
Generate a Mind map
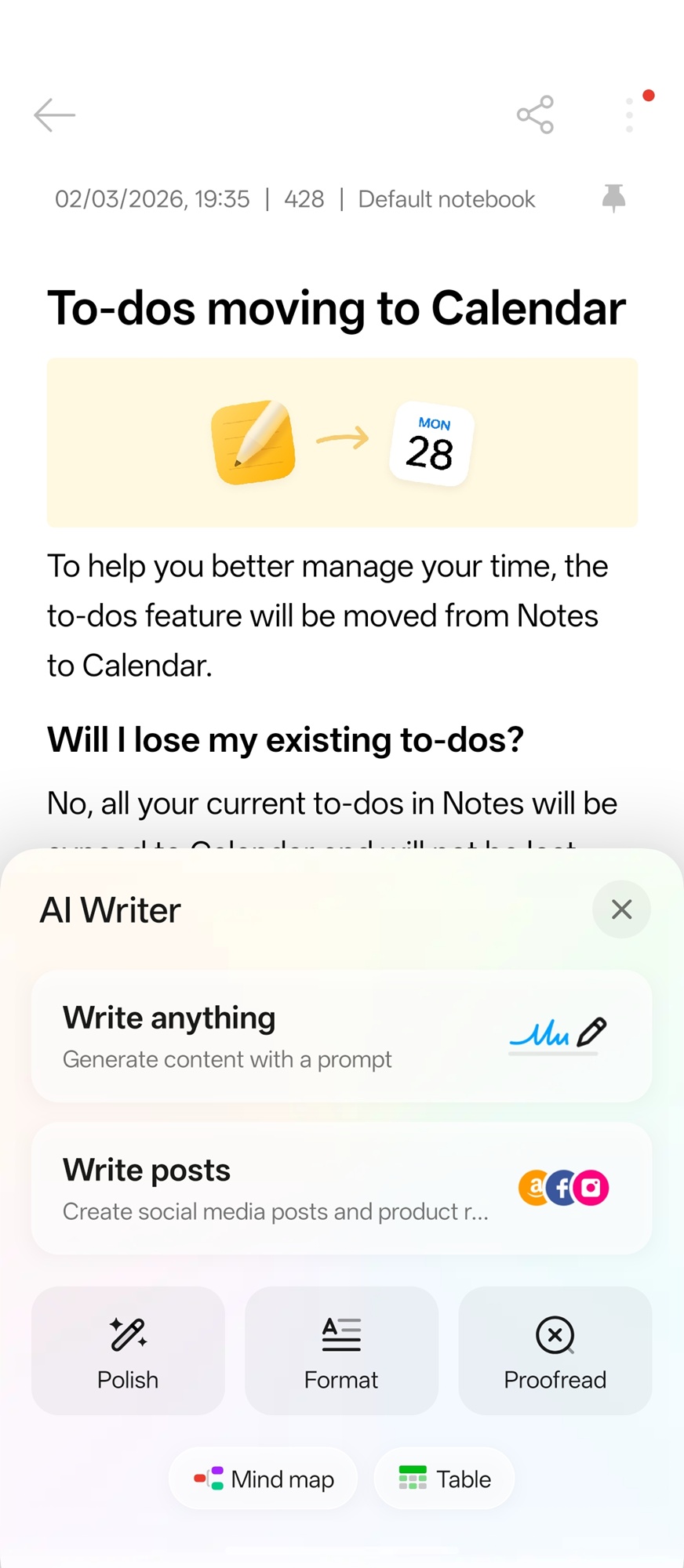264,1479
